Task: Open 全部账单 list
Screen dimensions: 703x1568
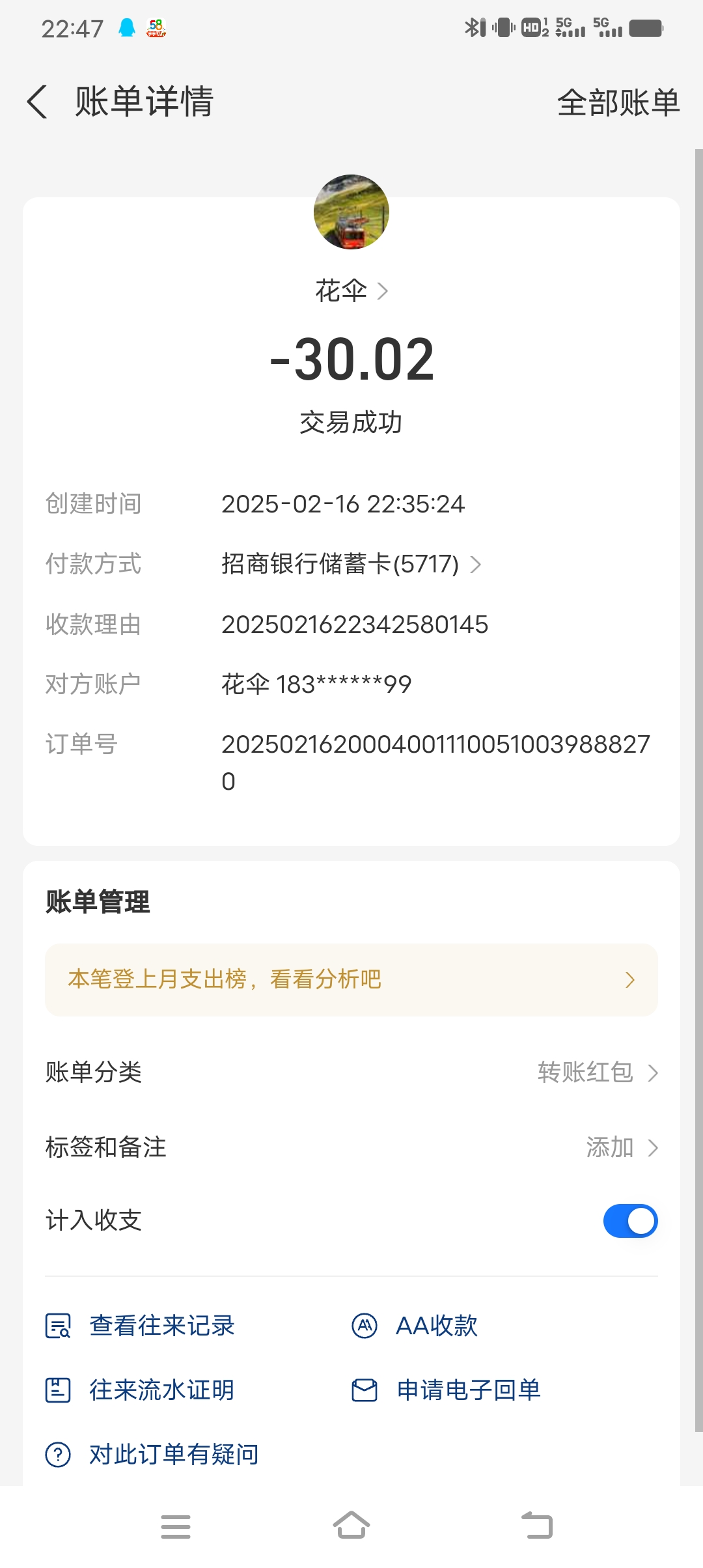Action: click(x=618, y=103)
